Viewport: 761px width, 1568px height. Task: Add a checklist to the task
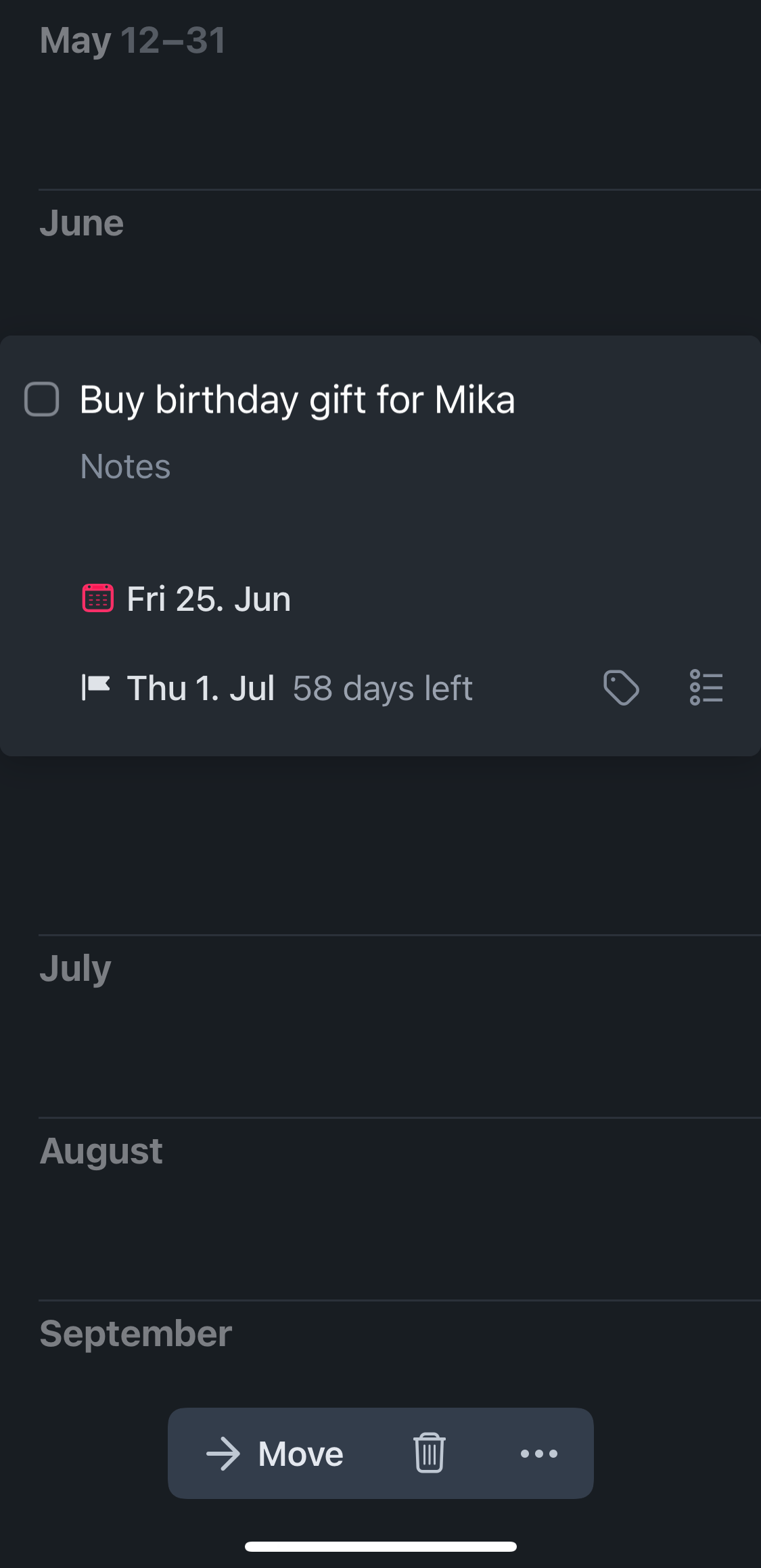pyautogui.click(x=706, y=688)
